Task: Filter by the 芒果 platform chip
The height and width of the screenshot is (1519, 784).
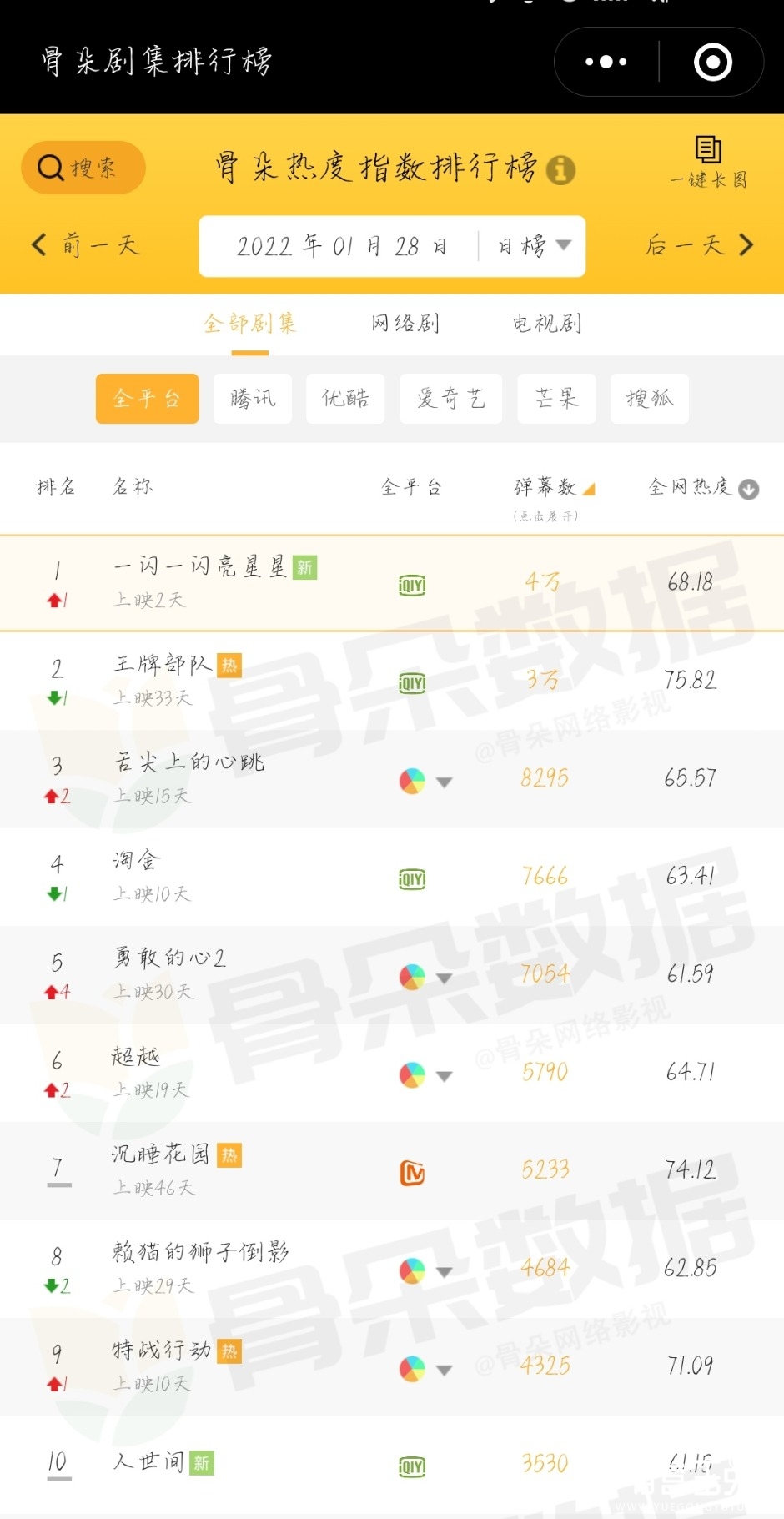Action: click(x=556, y=399)
